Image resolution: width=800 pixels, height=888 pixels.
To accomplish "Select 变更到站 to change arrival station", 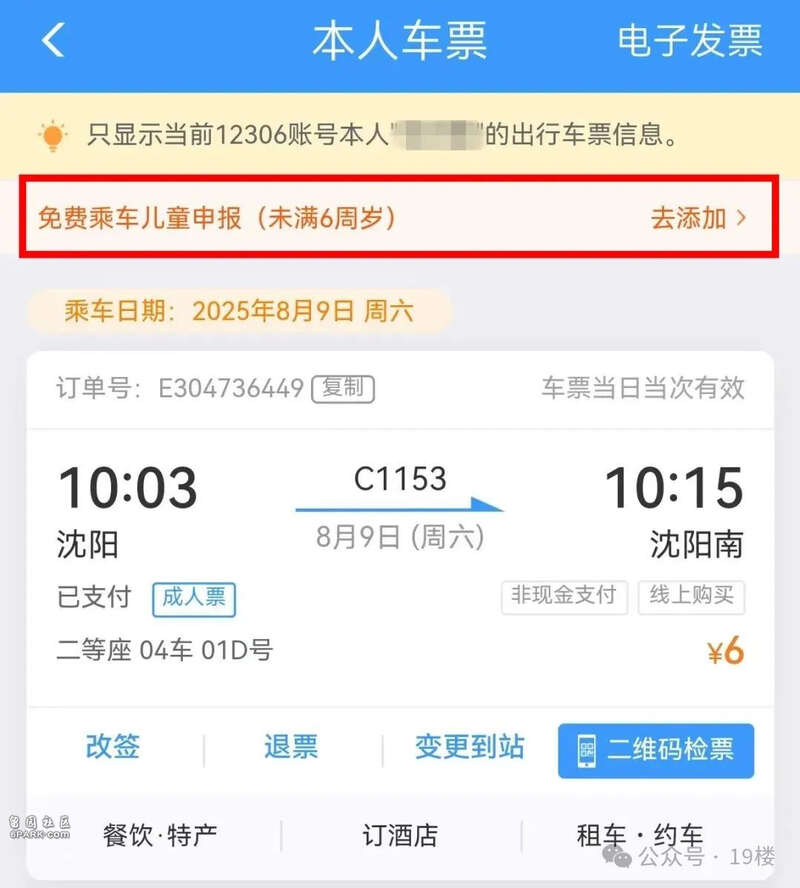I will pyautogui.click(x=469, y=747).
